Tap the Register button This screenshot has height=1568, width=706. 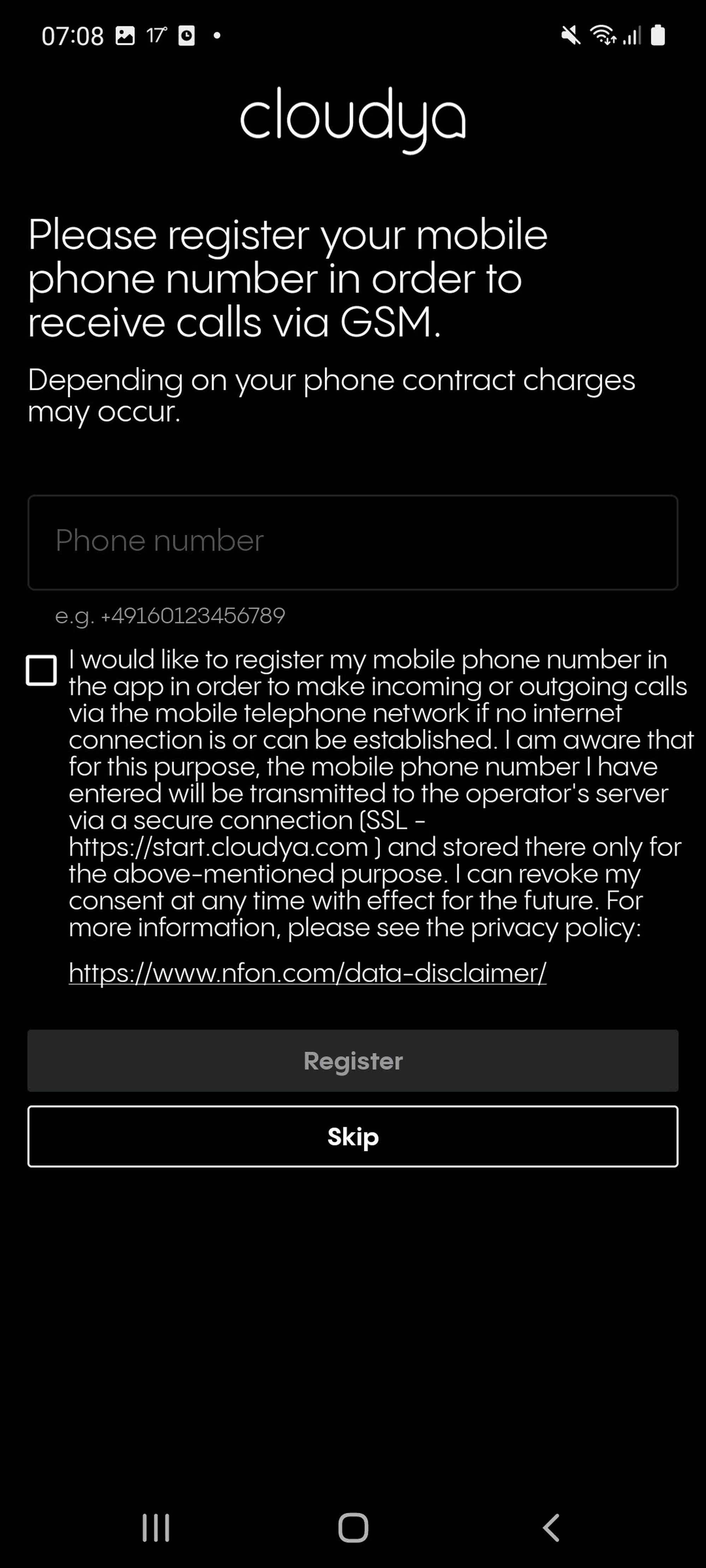coord(352,1060)
